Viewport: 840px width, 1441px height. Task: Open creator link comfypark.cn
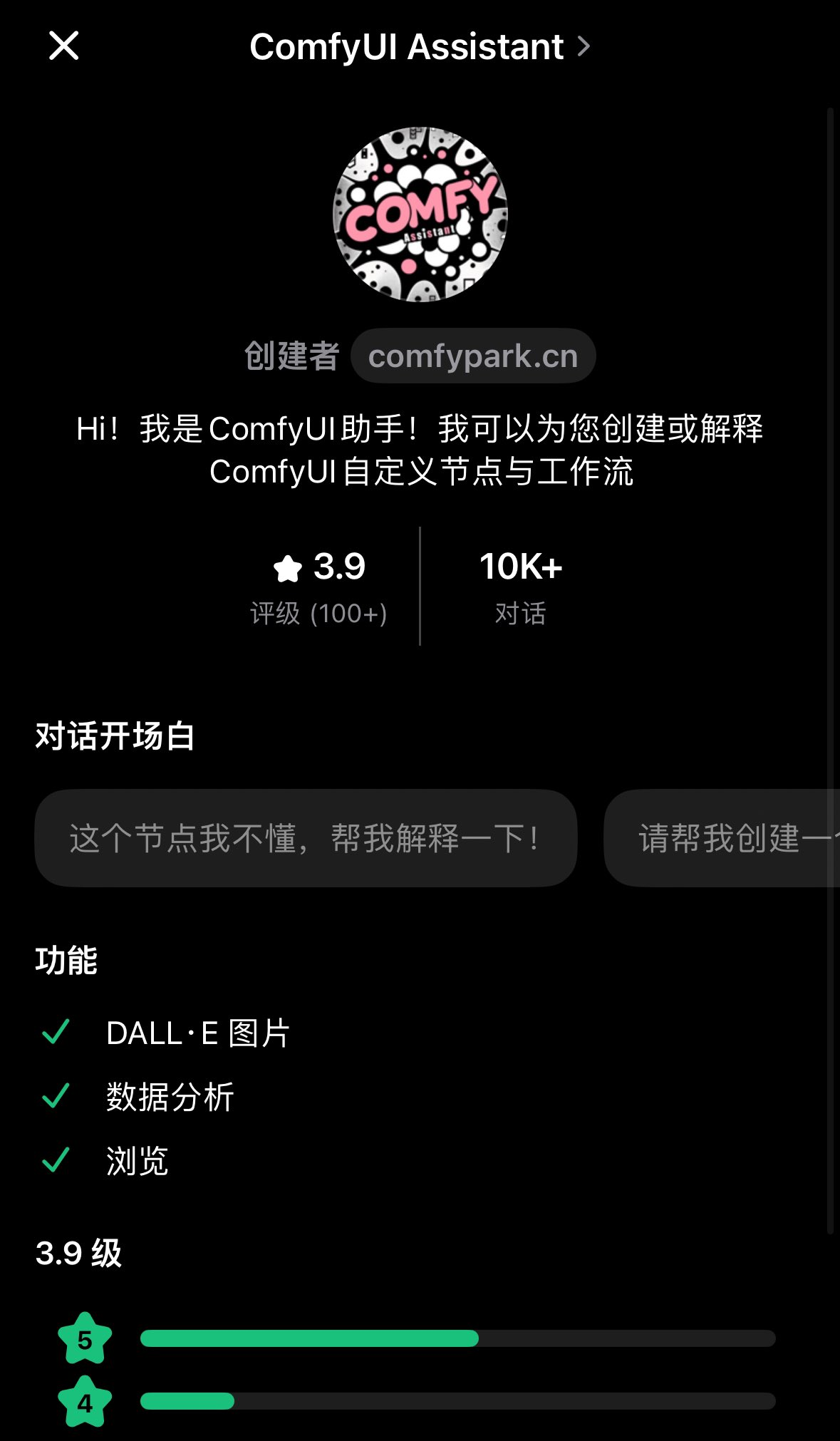tap(473, 356)
